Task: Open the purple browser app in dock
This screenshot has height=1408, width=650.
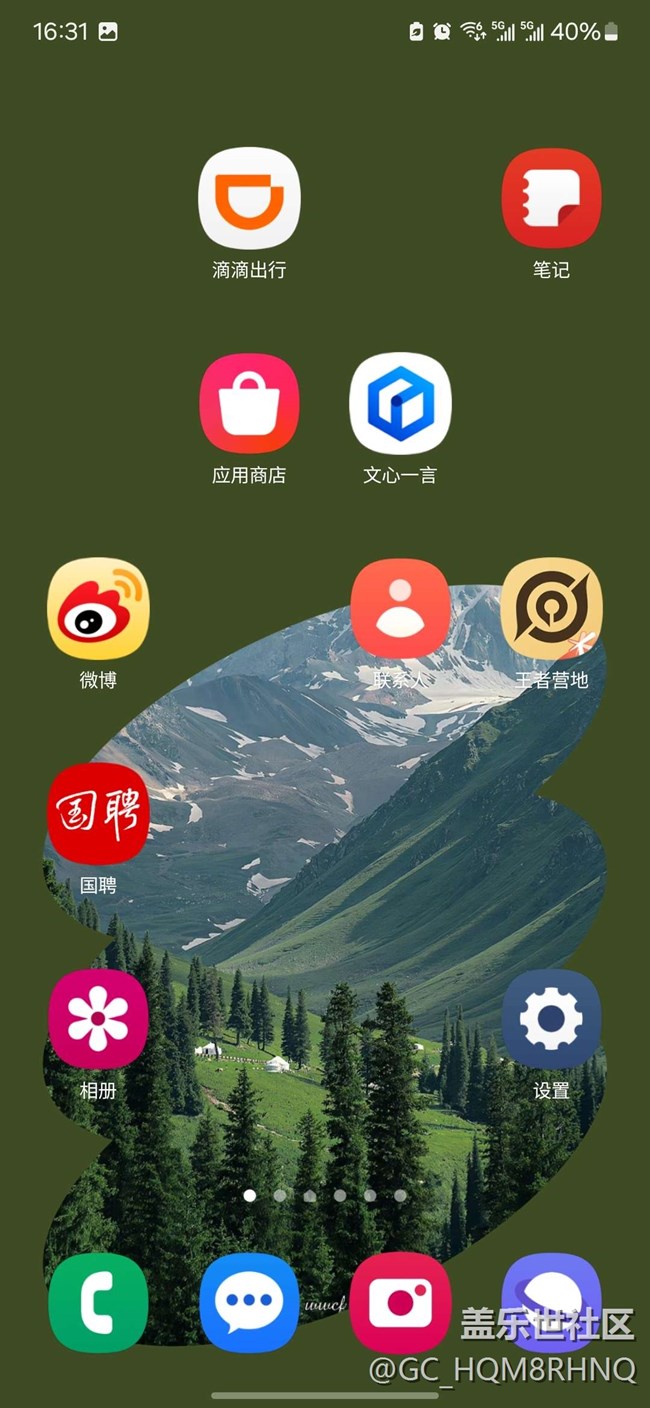Action: tap(551, 1302)
